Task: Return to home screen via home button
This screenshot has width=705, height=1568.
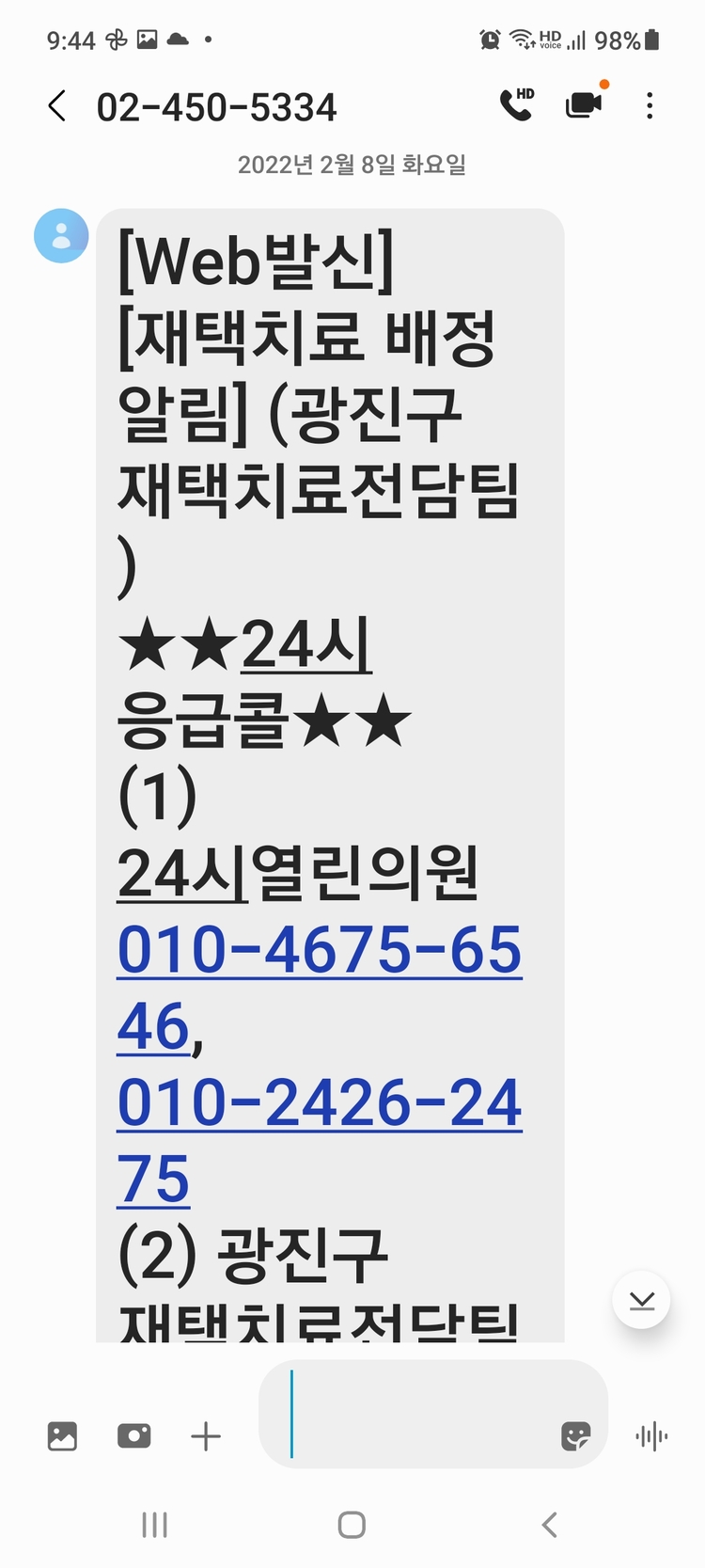Action: [352, 1525]
